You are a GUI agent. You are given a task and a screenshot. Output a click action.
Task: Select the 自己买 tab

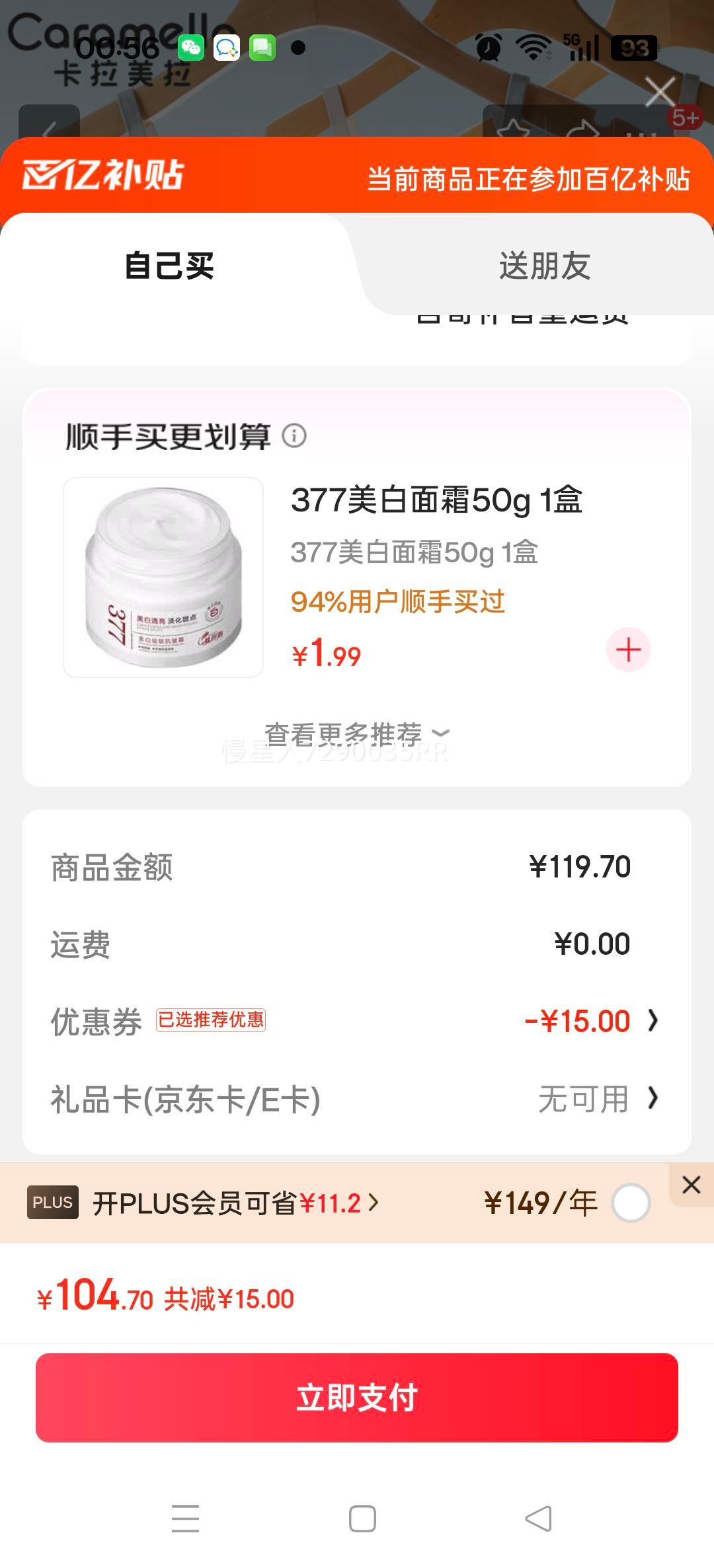[x=169, y=266]
